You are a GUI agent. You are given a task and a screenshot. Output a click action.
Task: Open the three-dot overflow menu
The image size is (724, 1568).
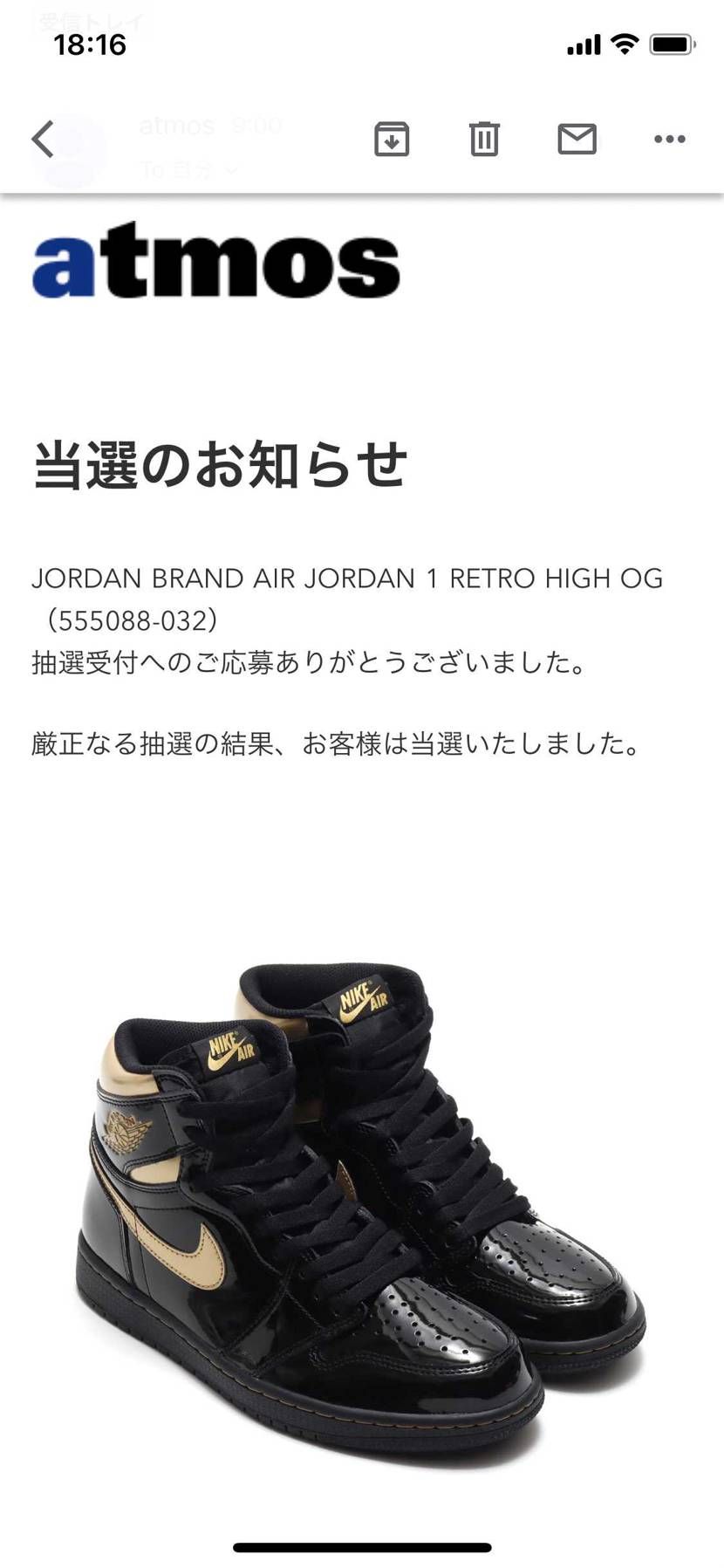click(669, 140)
